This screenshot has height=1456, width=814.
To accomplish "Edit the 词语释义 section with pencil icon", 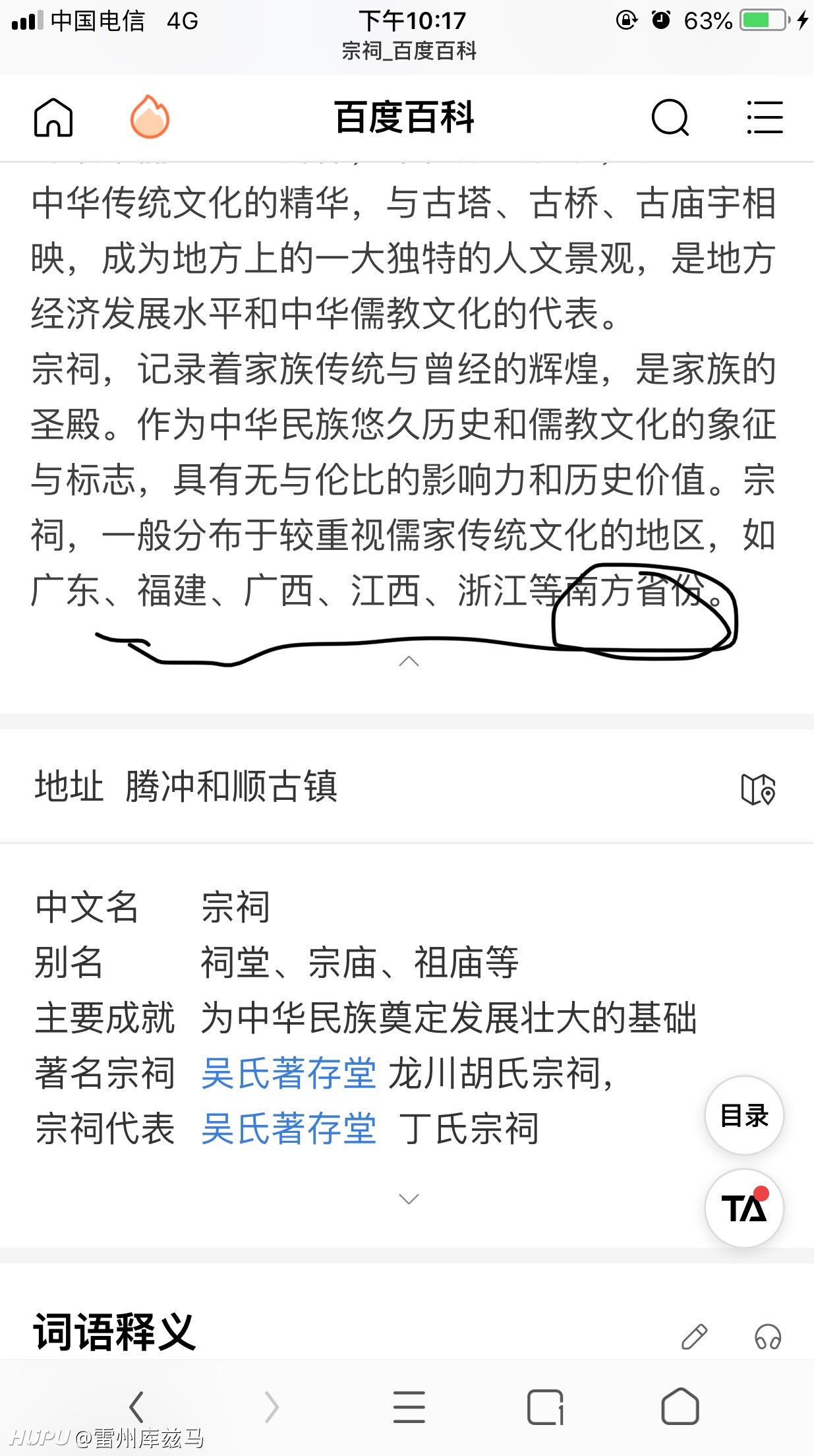I will (694, 1337).
